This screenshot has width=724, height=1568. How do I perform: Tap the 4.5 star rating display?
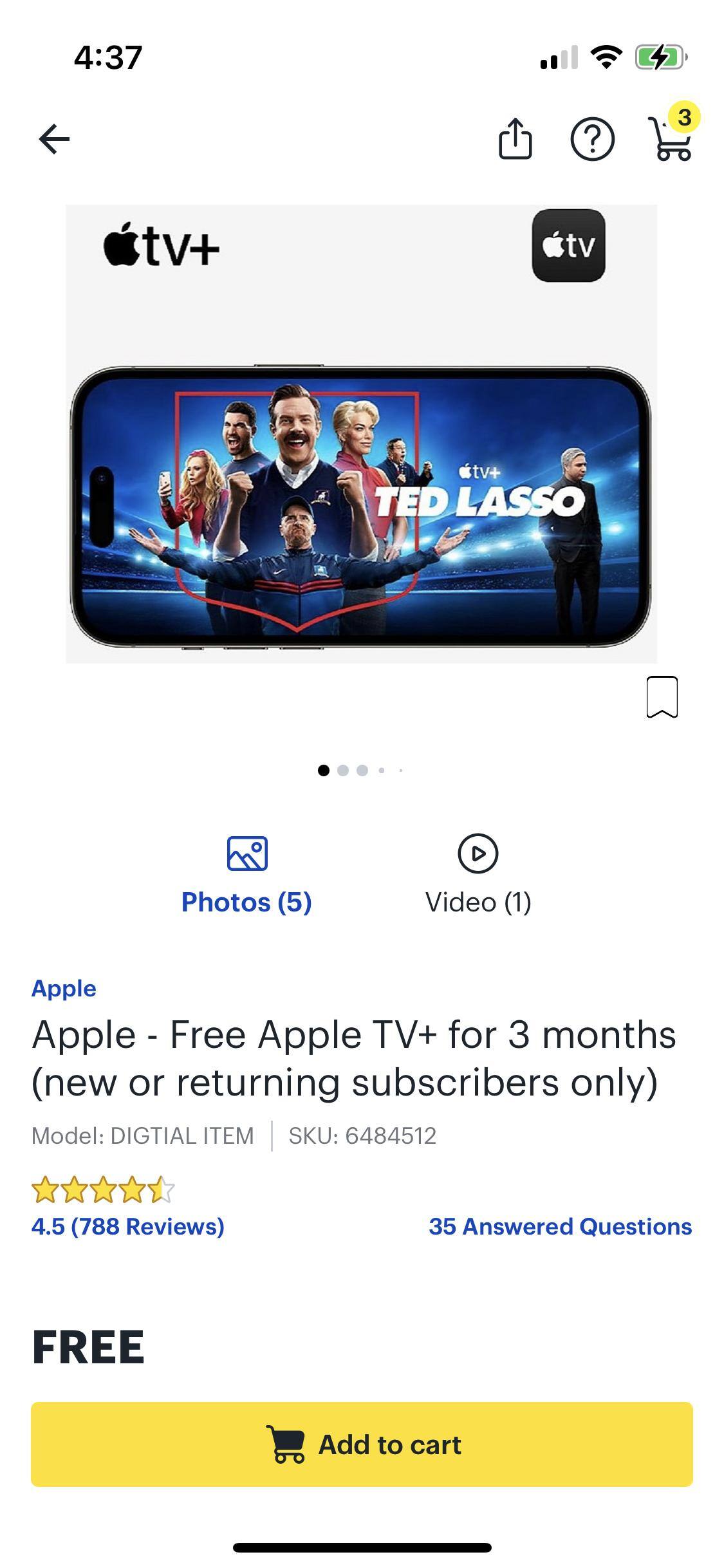pos(103,1189)
